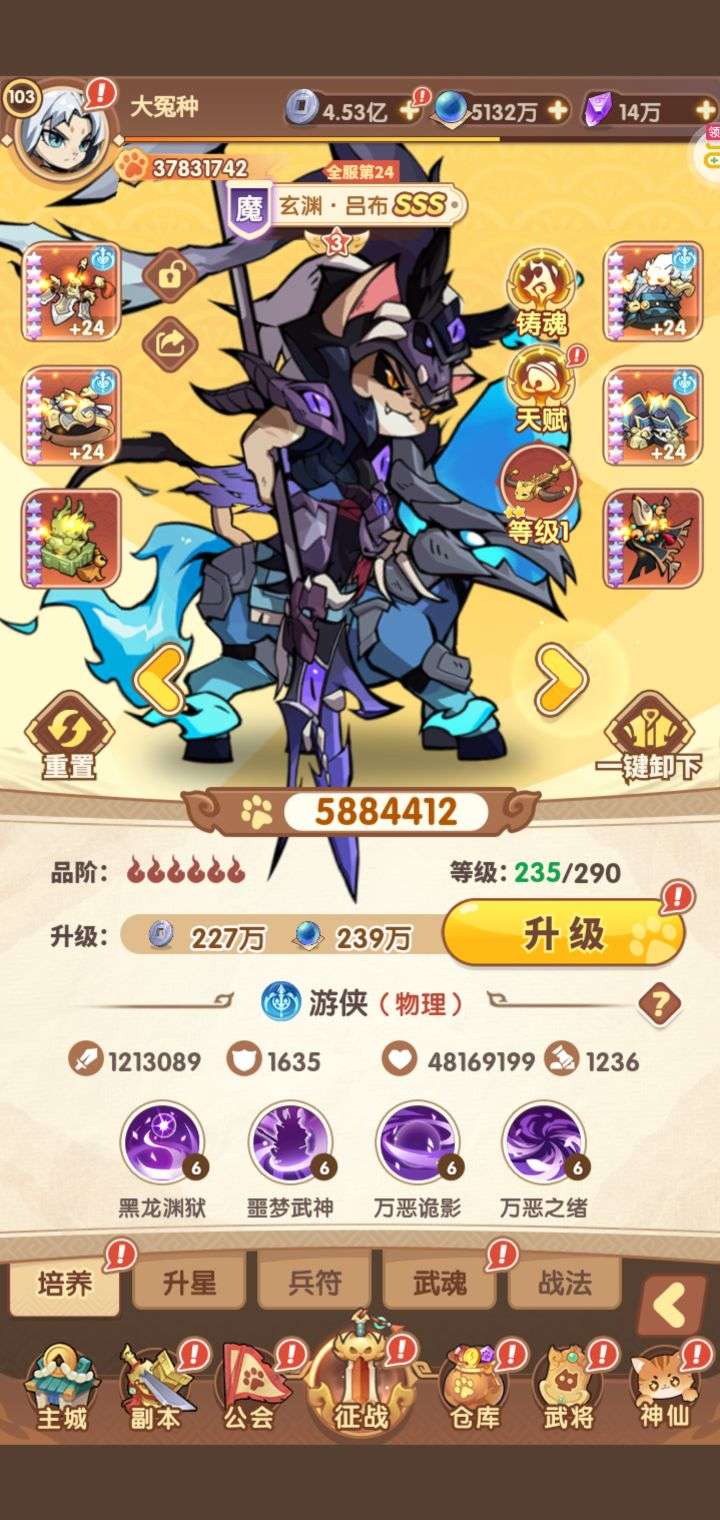Open the 公会 guild section
Image resolution: width=720 pixels, height=1520 pixels.
click(249, 1388)
